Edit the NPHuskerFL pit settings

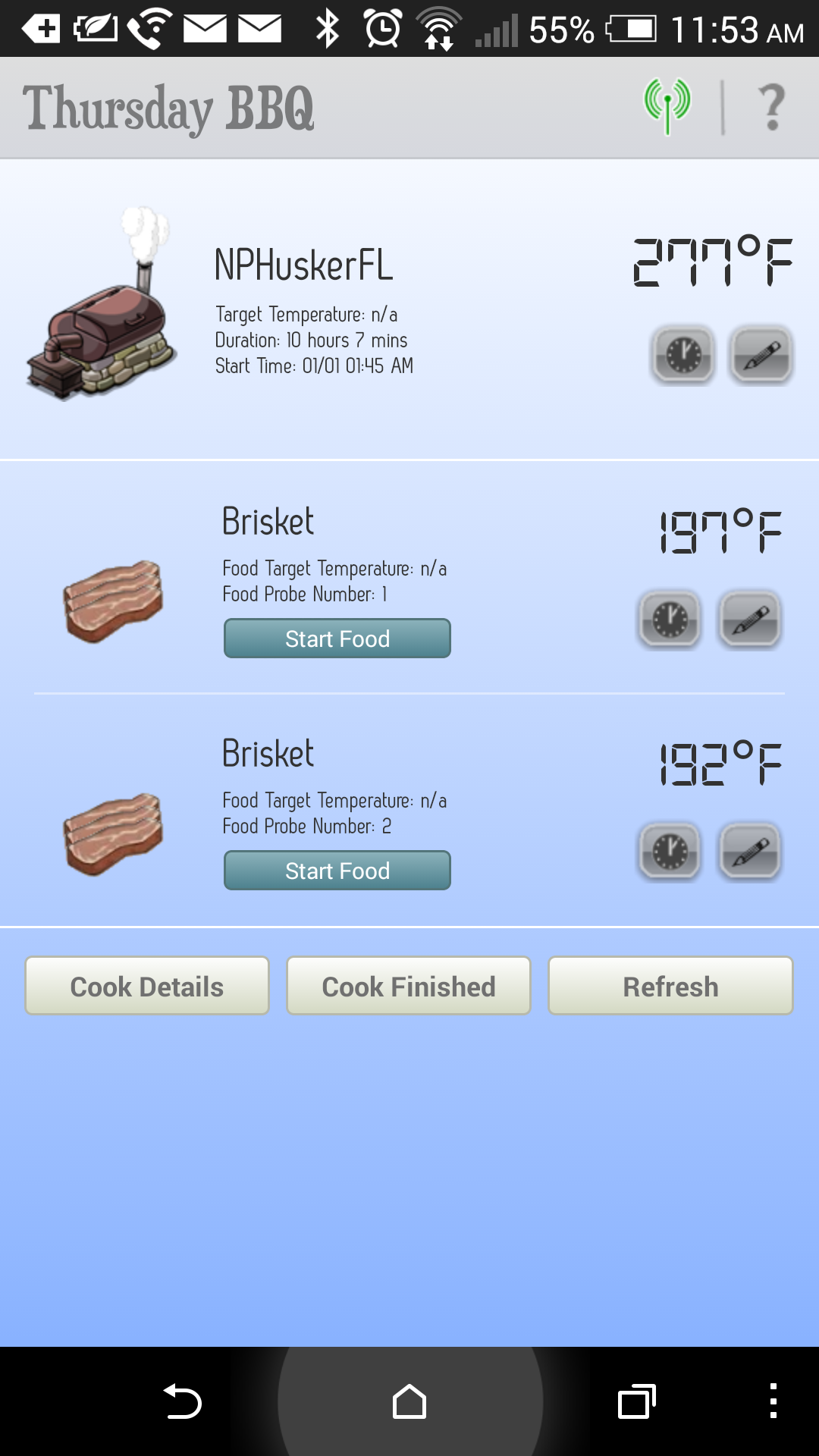click(x=761, y=354)
